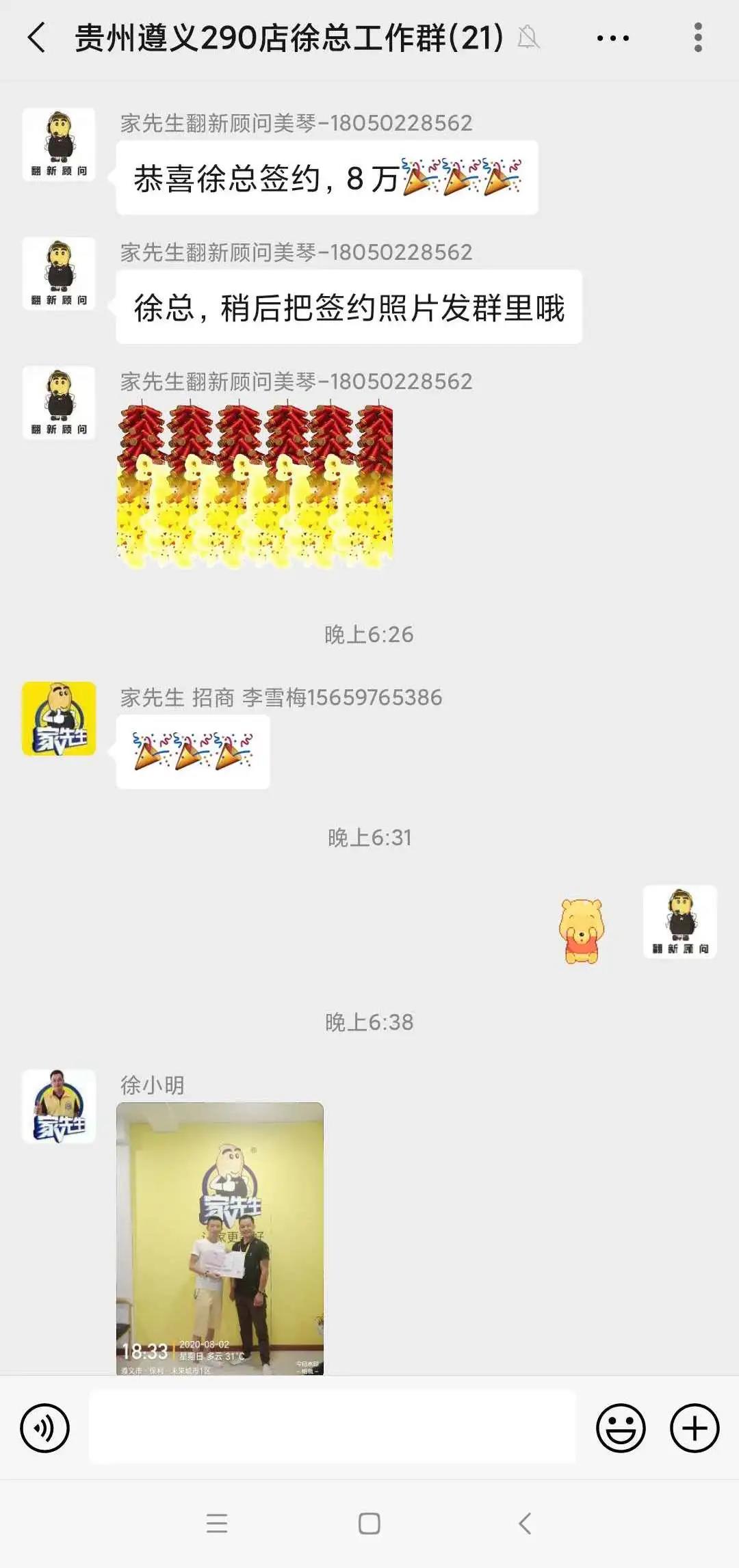Switch to voice message input
This screenshot has width=739, height=1568.
pos(44,1428)
